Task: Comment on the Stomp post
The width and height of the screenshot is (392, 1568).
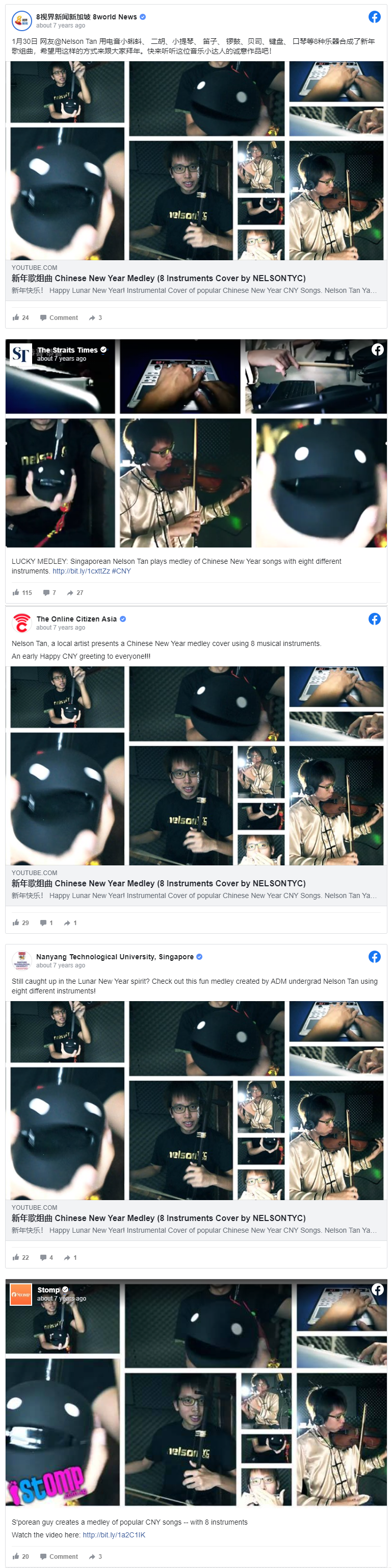Action: 59,1556
